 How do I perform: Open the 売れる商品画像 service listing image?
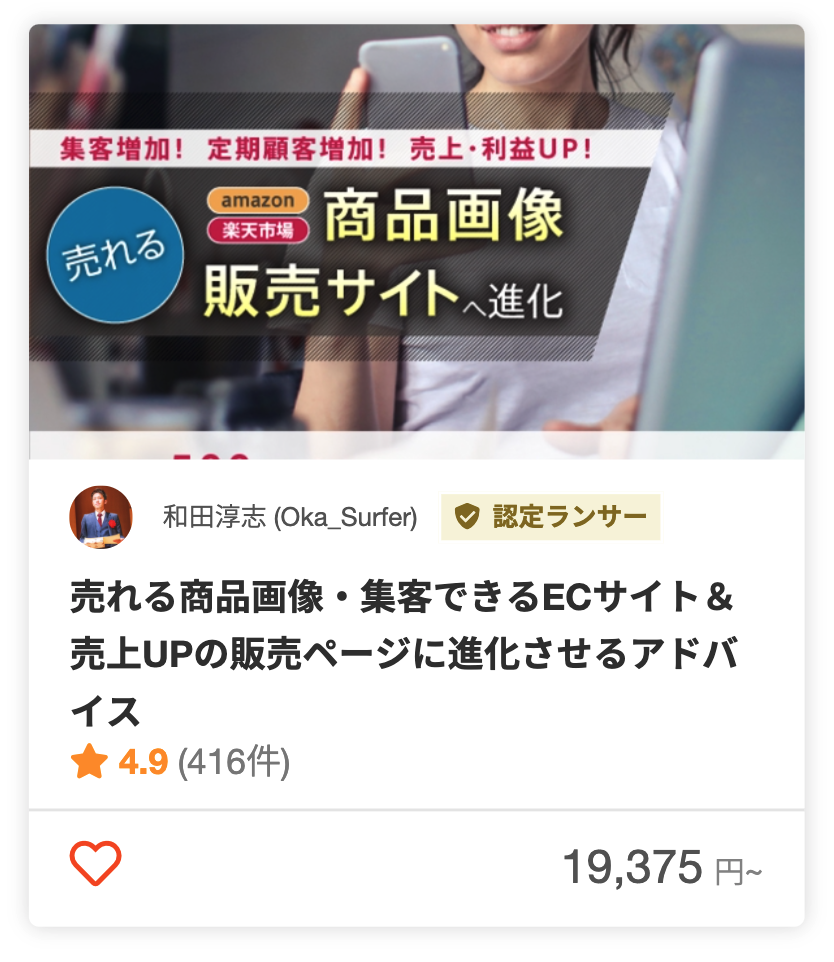point(416,240)
